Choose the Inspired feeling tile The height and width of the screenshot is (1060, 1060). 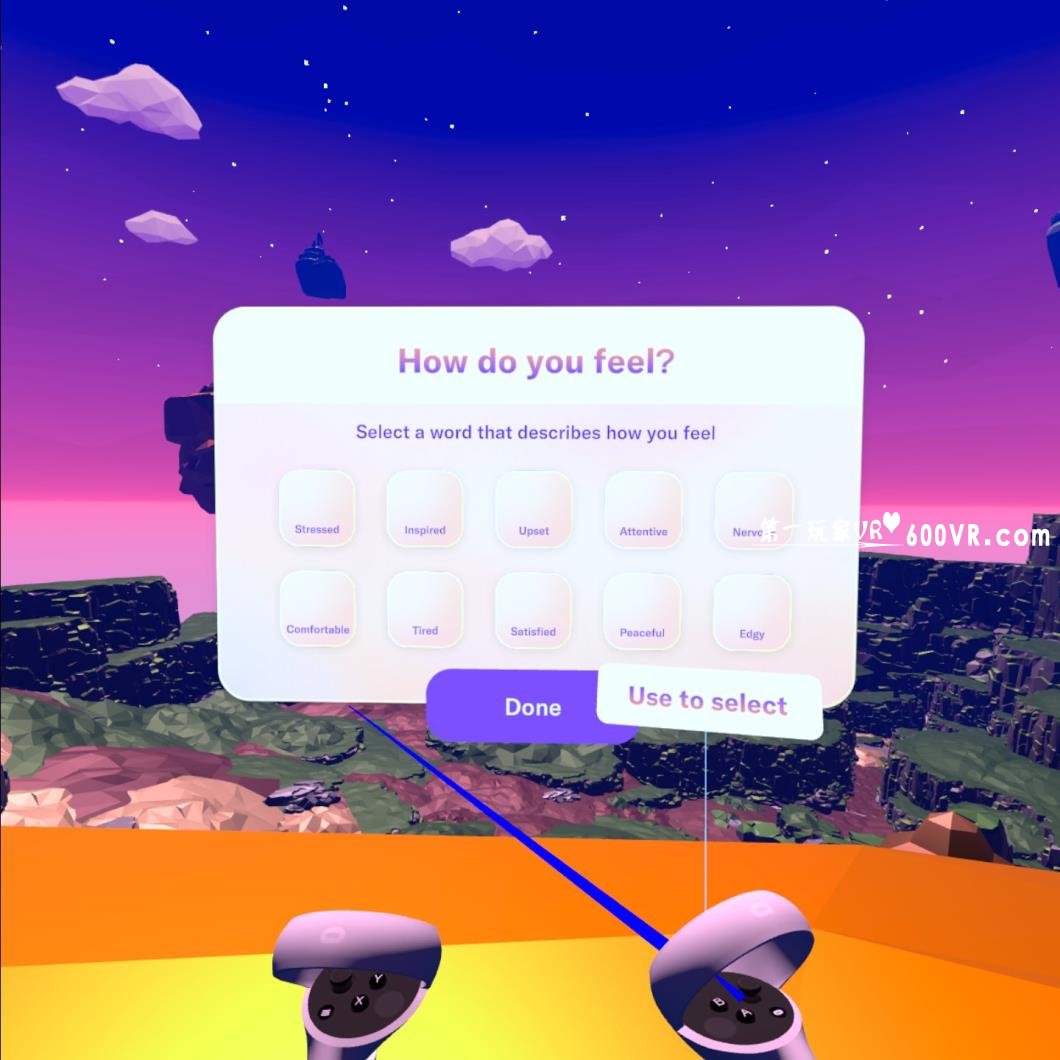[x=425, y=508]
